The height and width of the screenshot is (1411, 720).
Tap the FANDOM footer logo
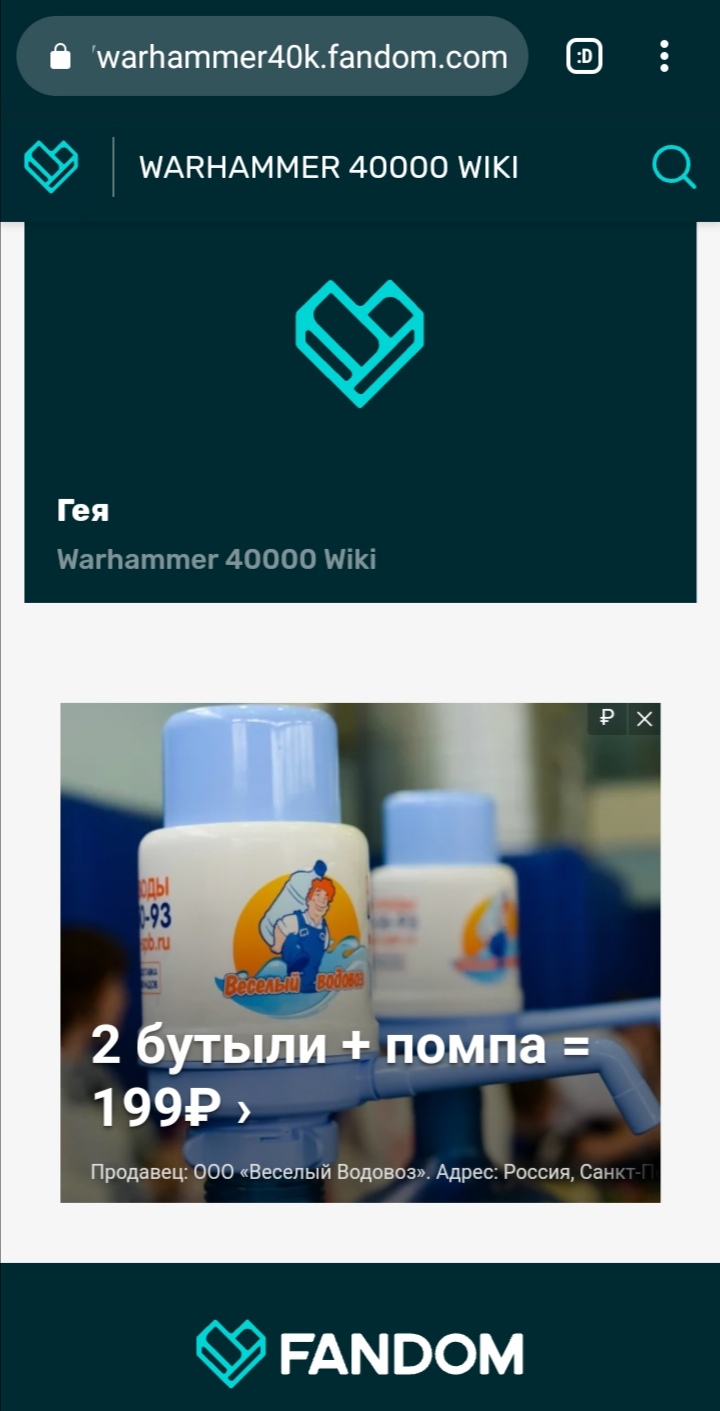[360, 1352]
